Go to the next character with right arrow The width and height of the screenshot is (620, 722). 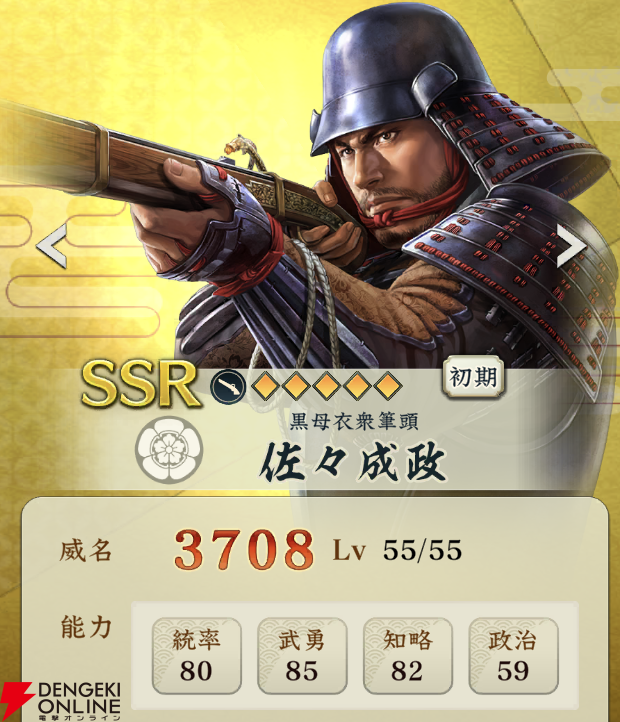(x=570, y=245)
